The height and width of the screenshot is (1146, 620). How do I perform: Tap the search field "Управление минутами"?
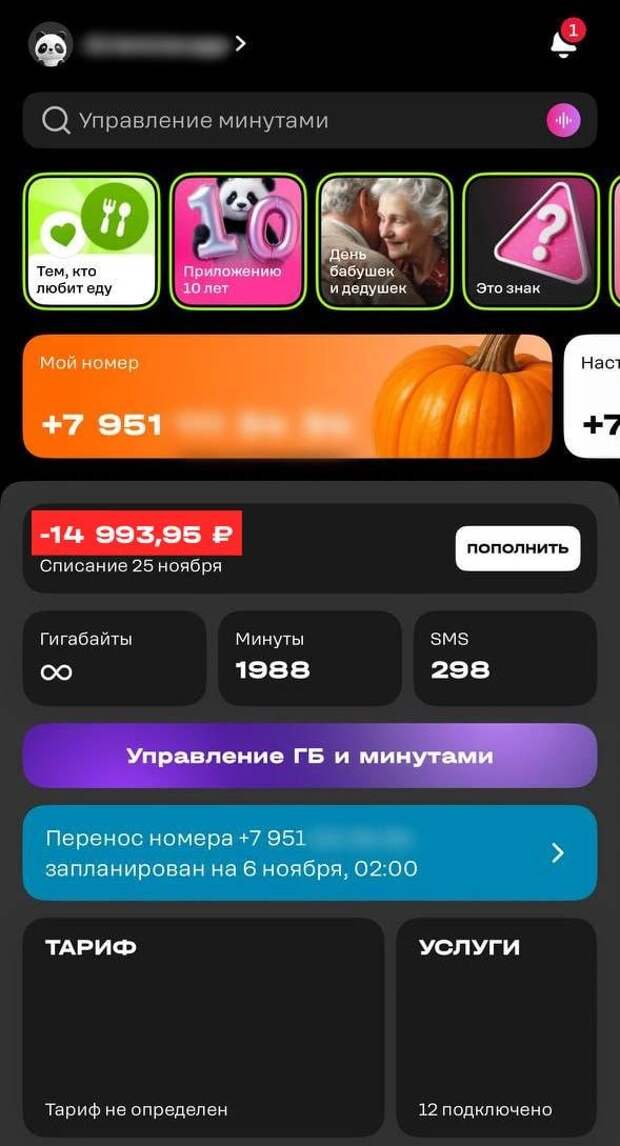290,121
